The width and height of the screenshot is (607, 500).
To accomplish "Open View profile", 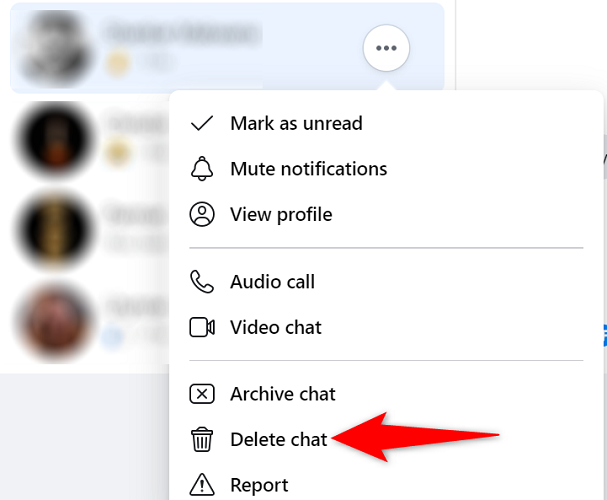I will point(280,214).
